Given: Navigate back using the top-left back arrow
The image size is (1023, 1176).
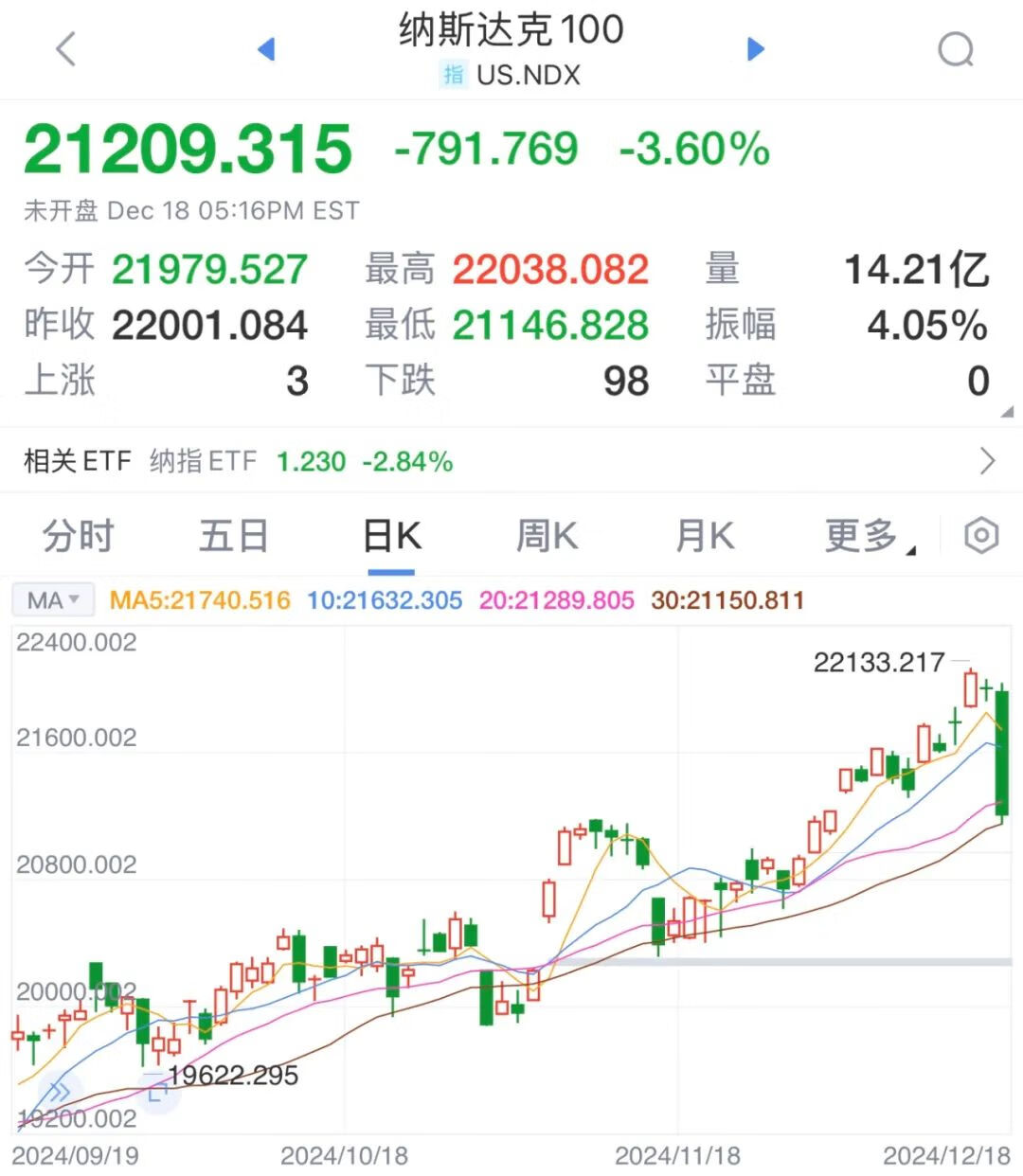Looking at the screenshot, I should pyautogui.click(x=64, y=49).
